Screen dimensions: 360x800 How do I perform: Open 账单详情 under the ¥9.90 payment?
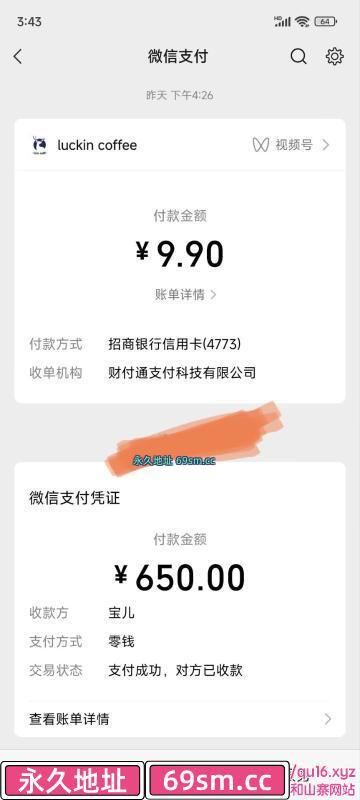click(186, 294)
